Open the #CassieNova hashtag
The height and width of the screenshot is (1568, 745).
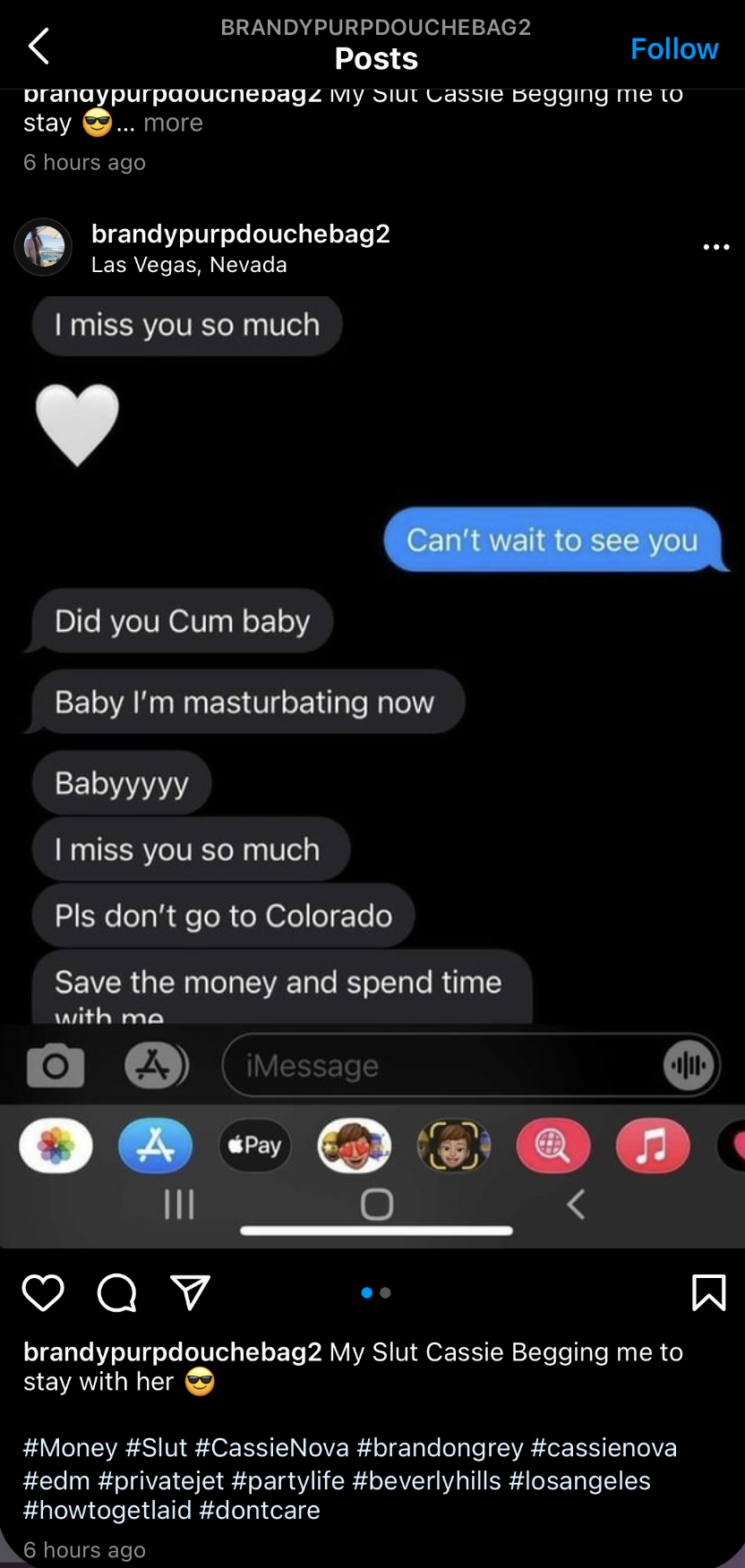tap(271, 1447)
